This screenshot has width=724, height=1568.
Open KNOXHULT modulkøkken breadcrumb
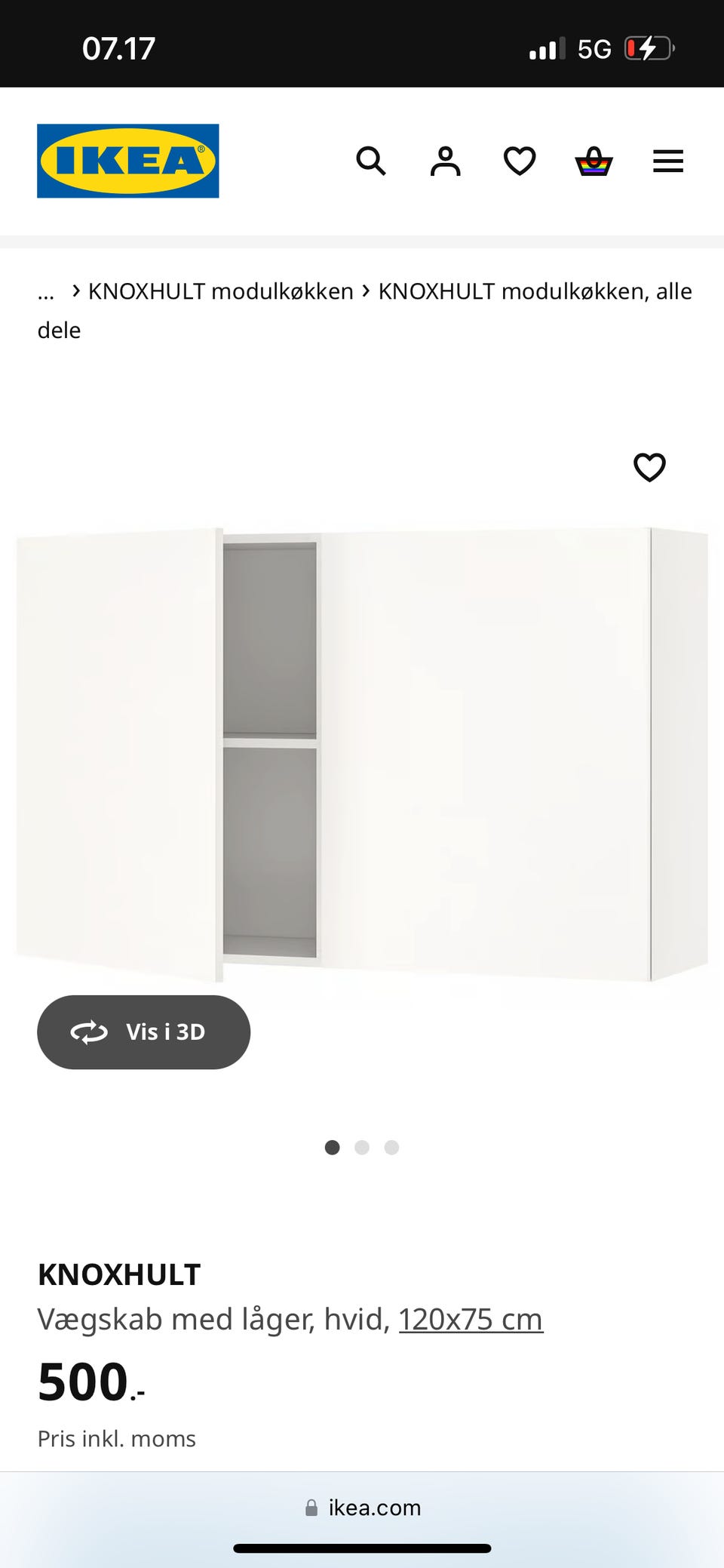[219, 291]
